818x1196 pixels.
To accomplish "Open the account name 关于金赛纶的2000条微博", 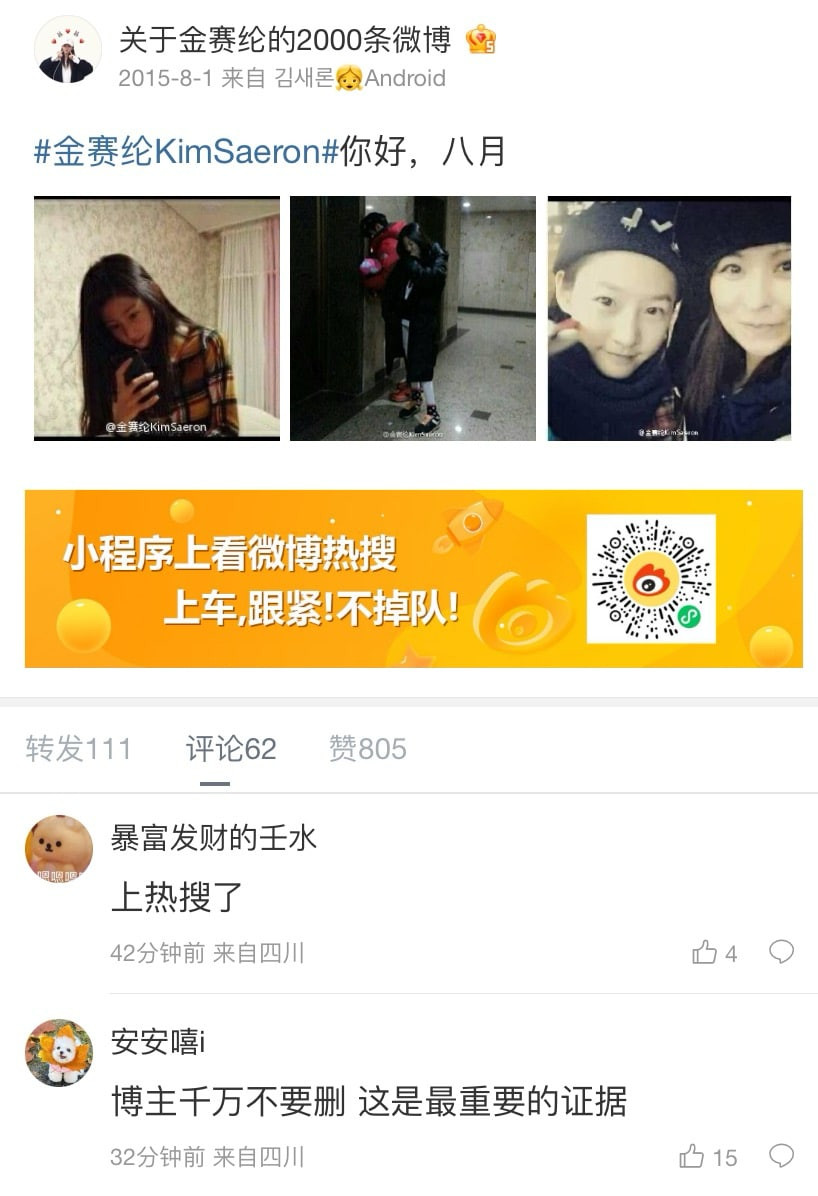I will click(x=285, y=40).
